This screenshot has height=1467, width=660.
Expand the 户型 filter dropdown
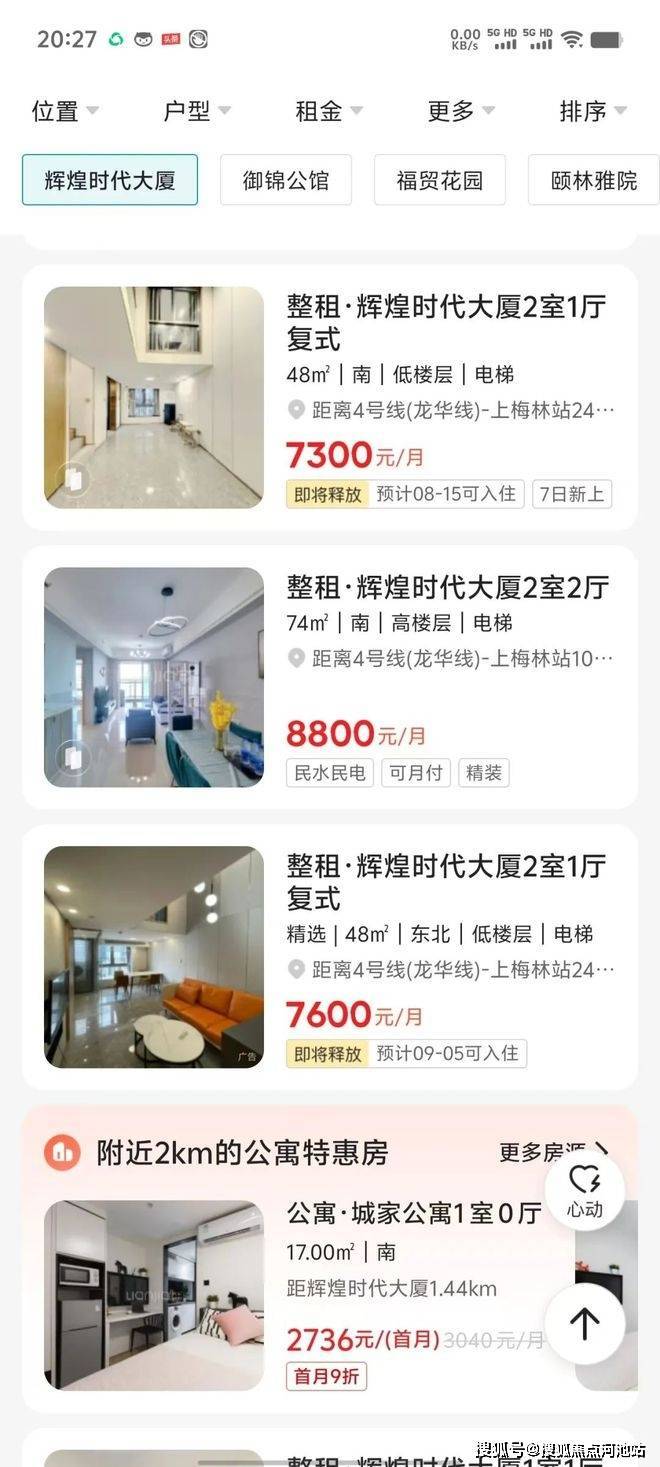pos(197,111)
